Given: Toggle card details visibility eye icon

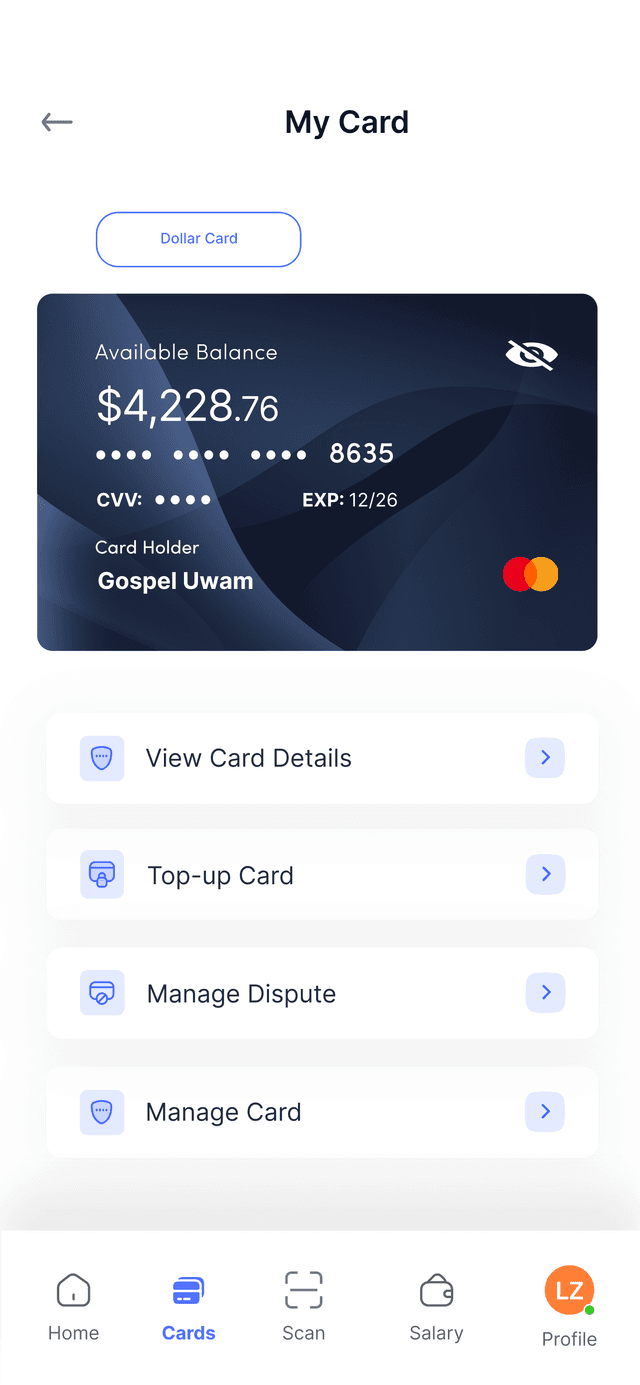Looking at the screenshot, I should click(x=531, y=355).
